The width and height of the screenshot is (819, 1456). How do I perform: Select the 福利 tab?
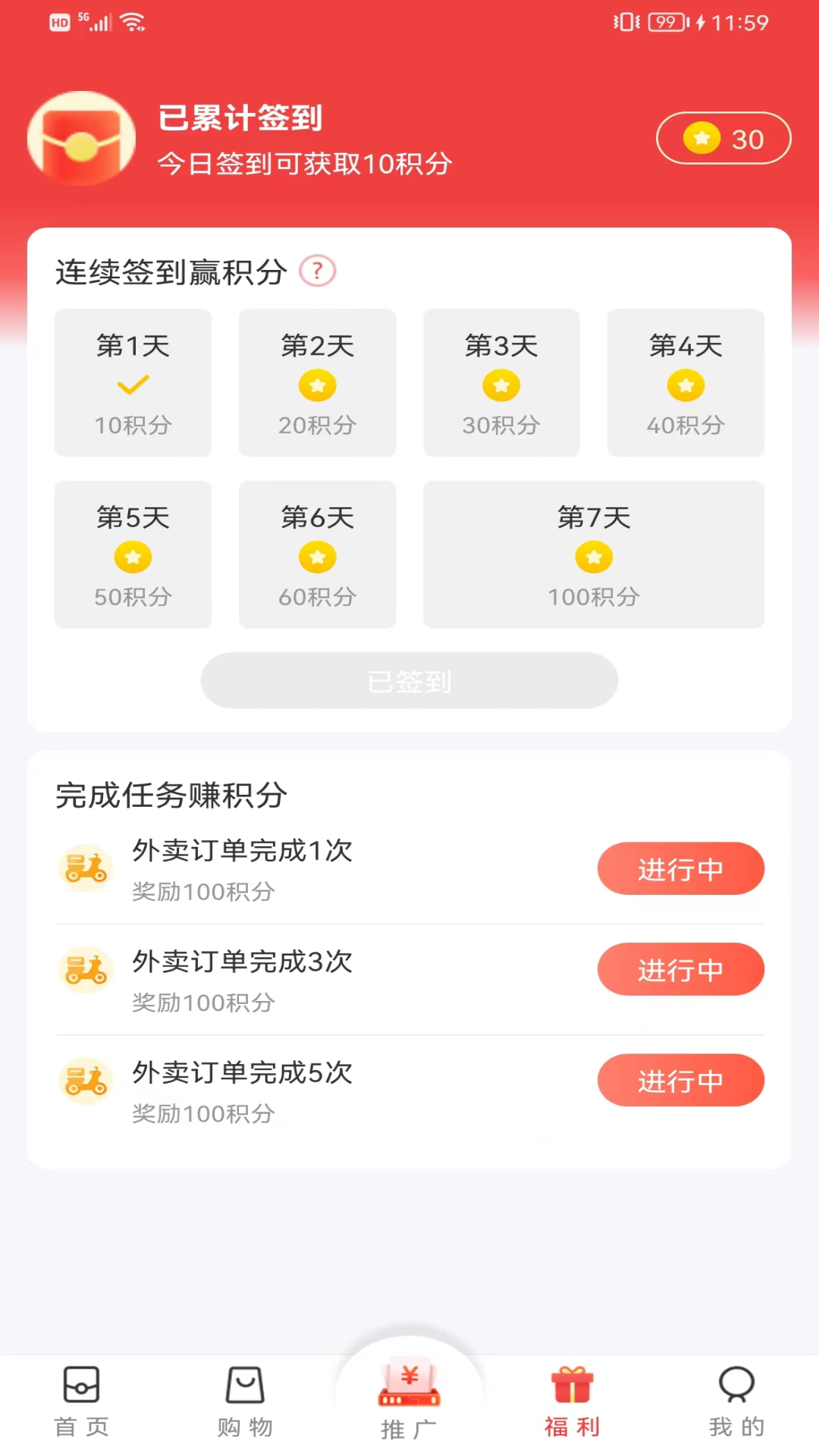(x=573, y=1401)
